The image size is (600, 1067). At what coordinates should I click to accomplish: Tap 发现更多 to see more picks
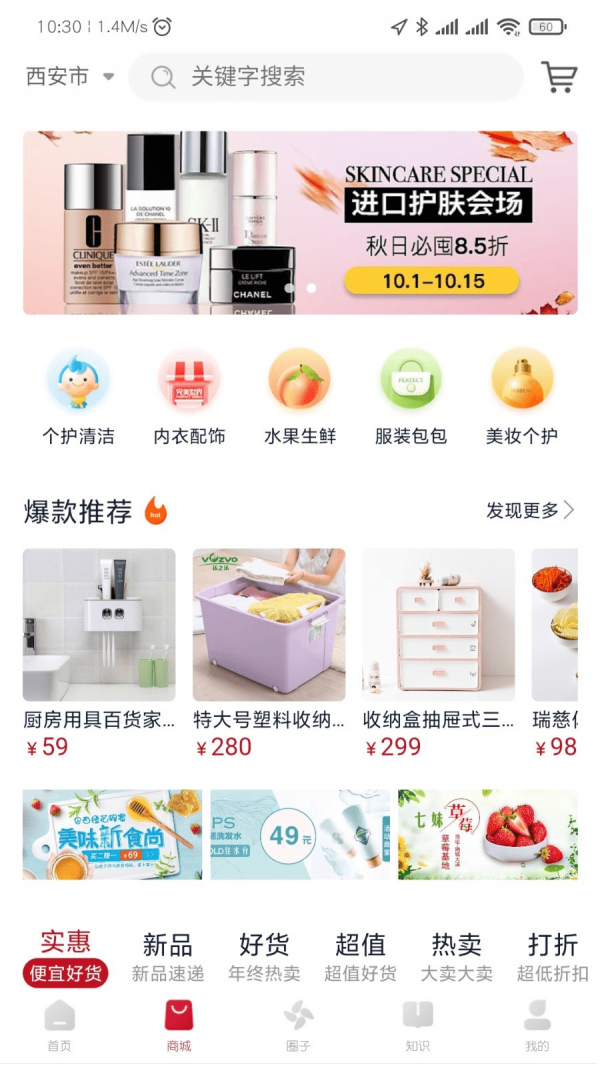pyautogui.click(x=530, y=511)
